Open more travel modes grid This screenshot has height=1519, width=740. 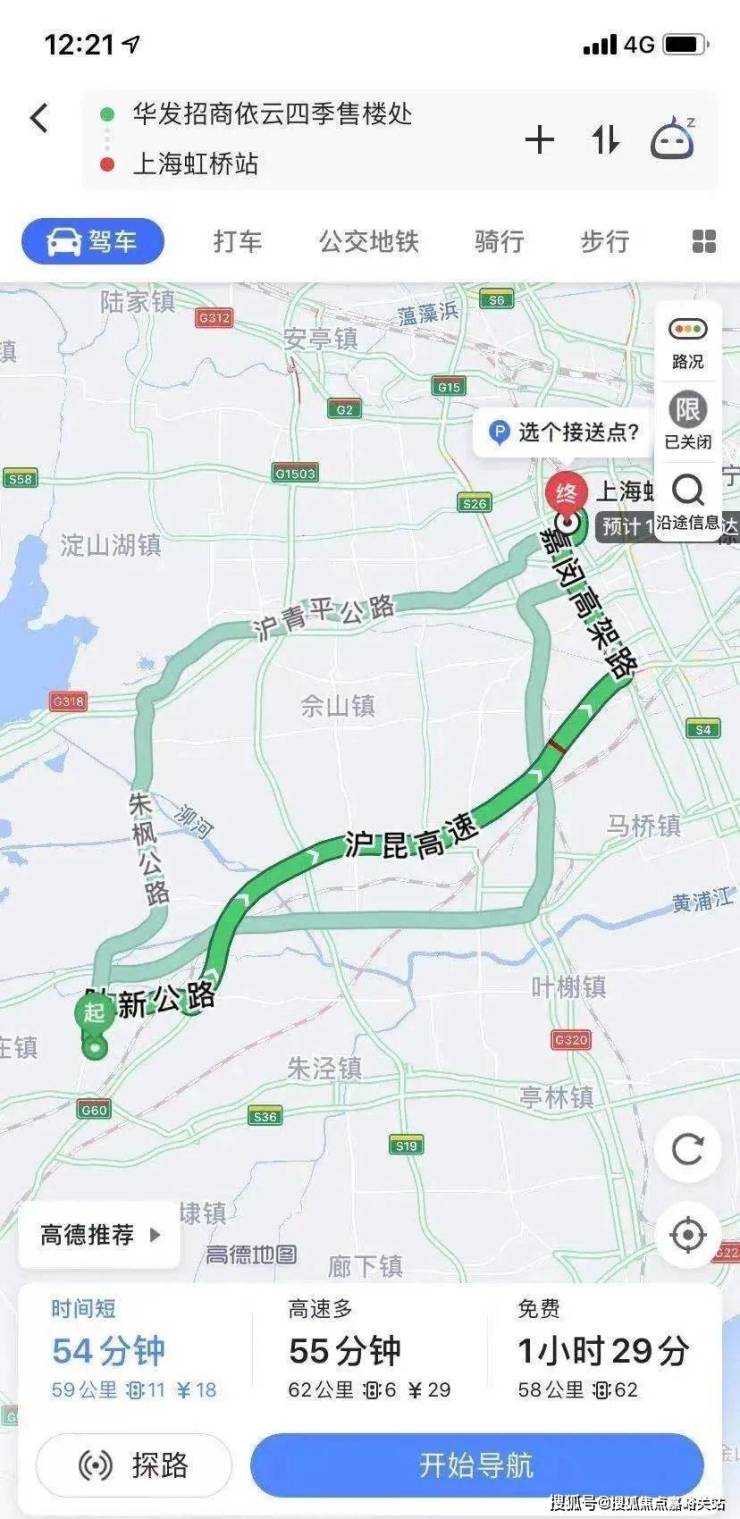tap(704, 241)
